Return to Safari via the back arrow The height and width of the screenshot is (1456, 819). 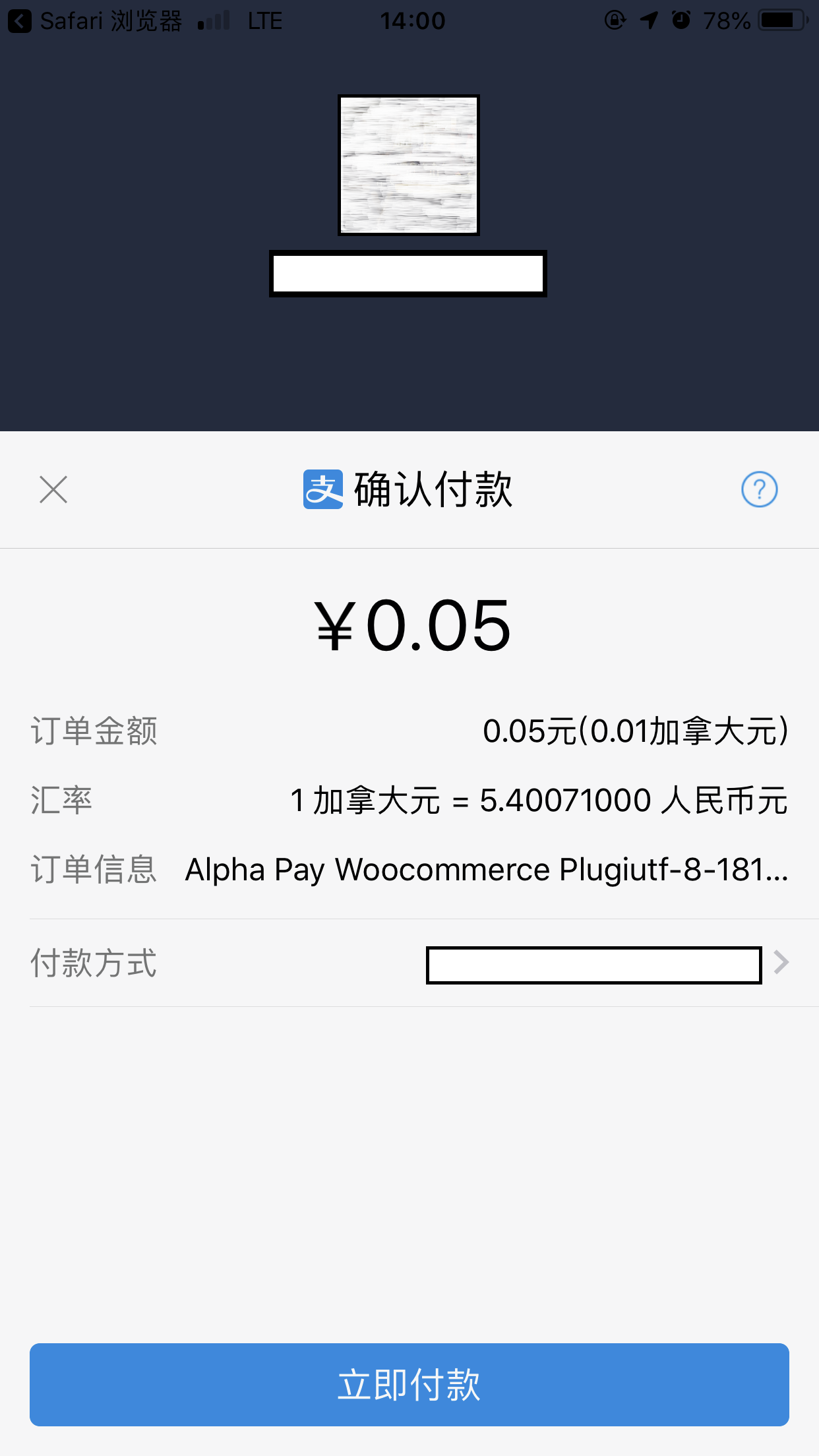pos(20,21)
